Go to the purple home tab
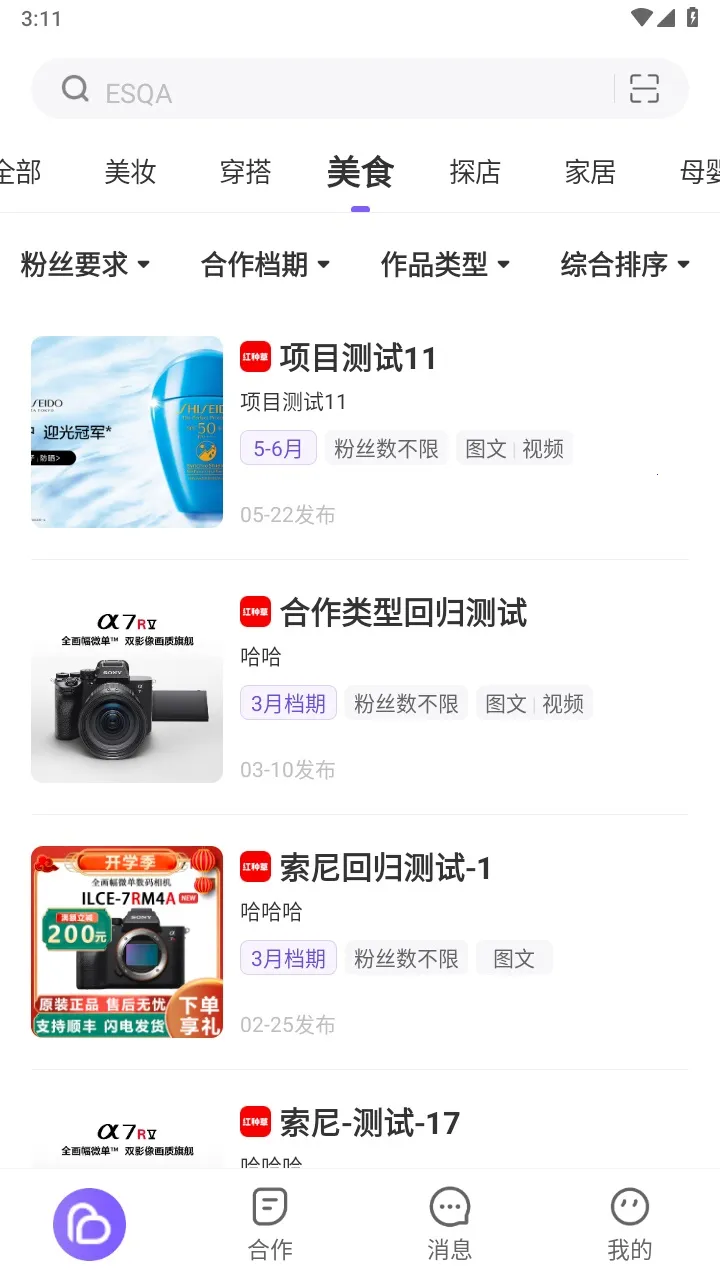This screenshot has width=720, height=1280. click(x=90, y=1224)
